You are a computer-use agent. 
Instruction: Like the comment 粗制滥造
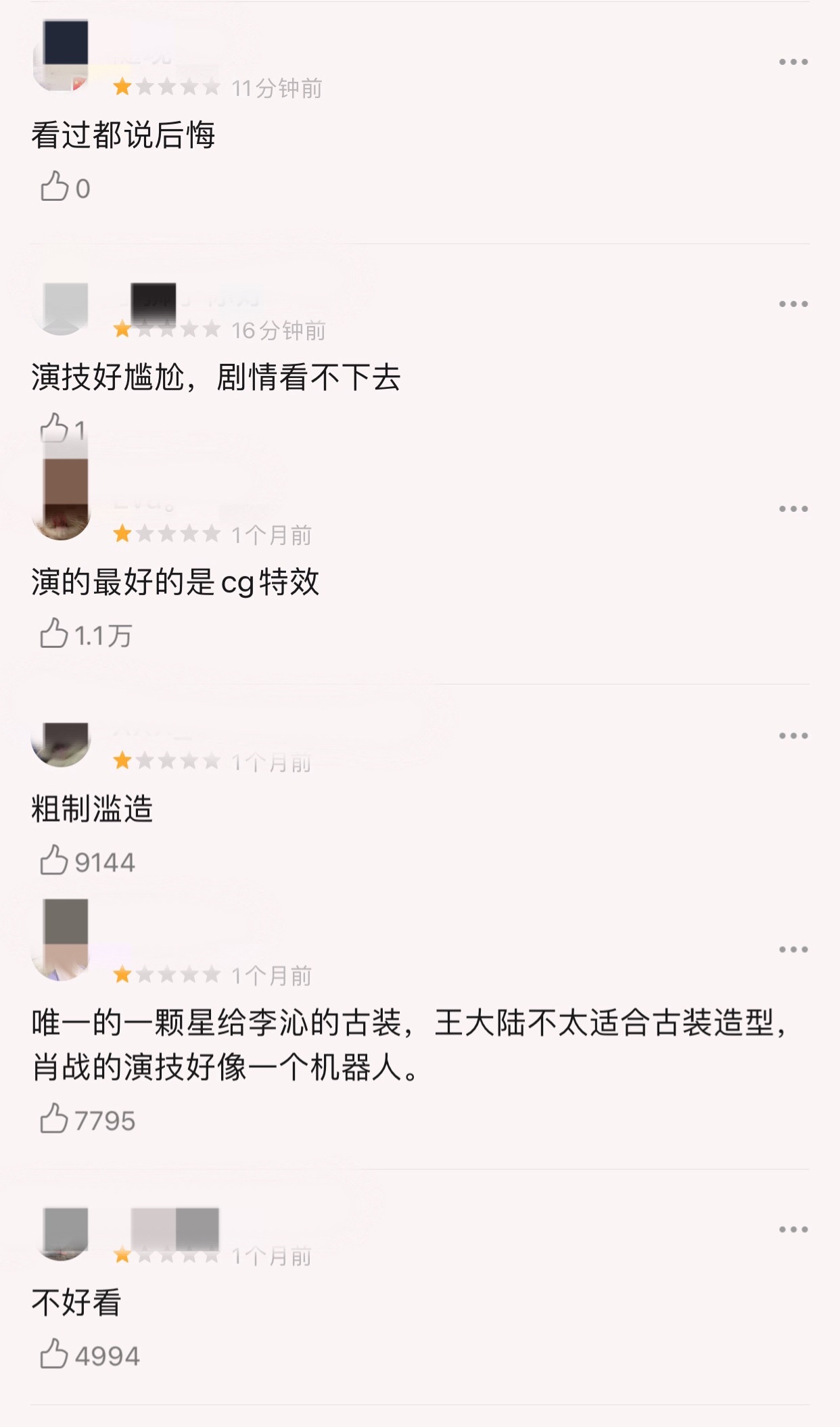coord(54,861)
